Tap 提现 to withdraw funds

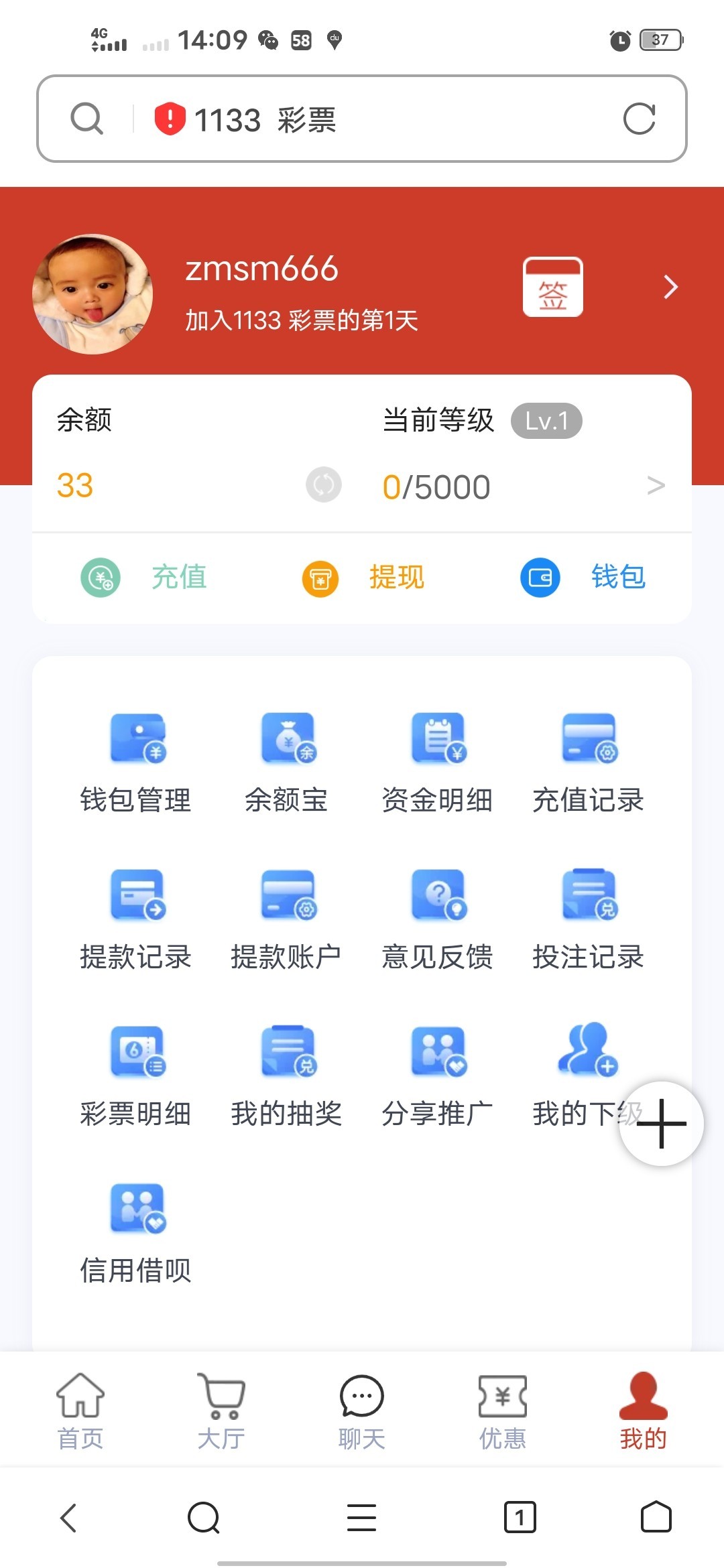coord(363,577)
